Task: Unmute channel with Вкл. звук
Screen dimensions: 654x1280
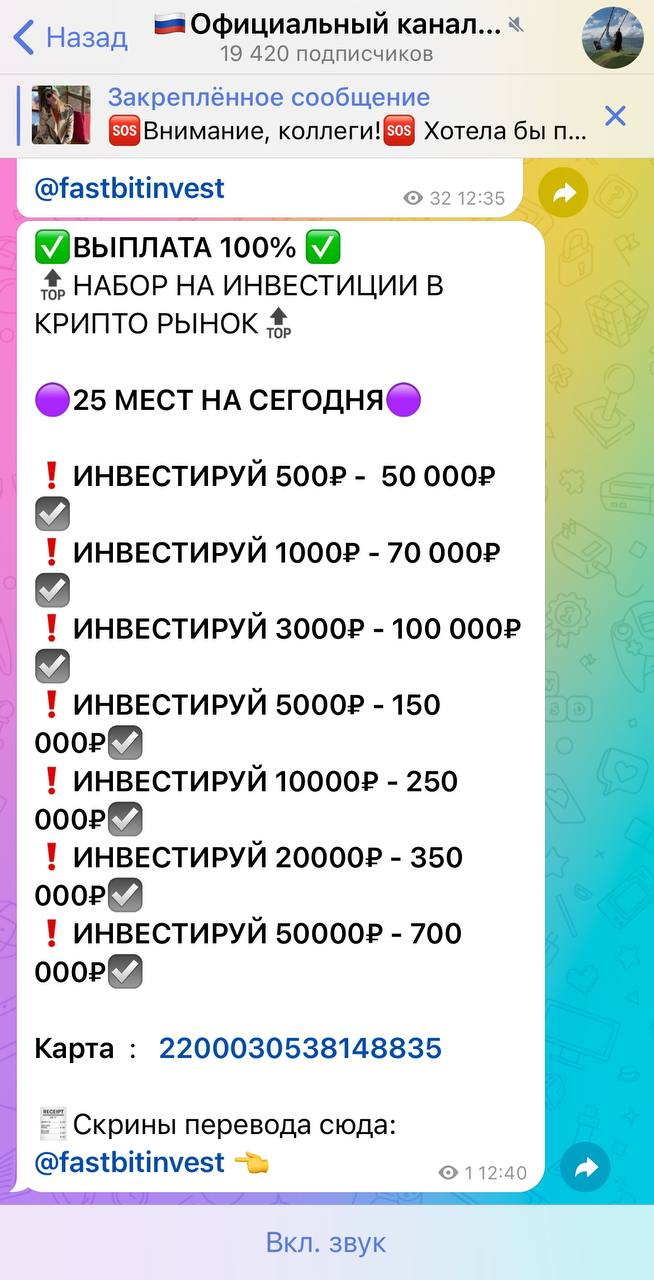Action: 326,1243
